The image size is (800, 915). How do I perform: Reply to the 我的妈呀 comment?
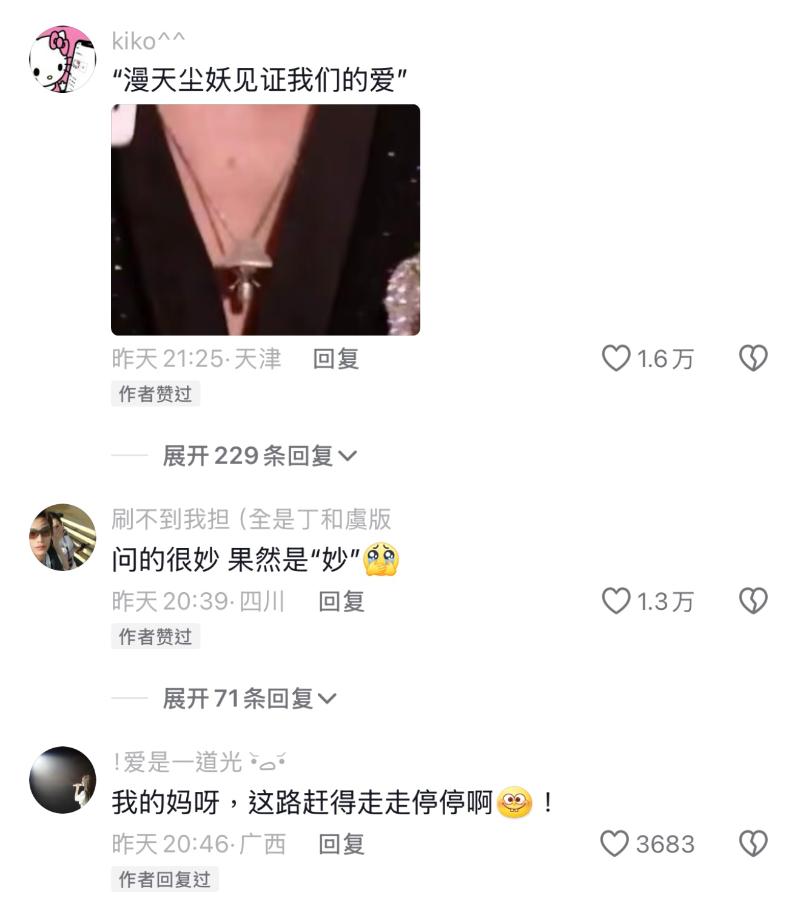(x=341, y=844)
